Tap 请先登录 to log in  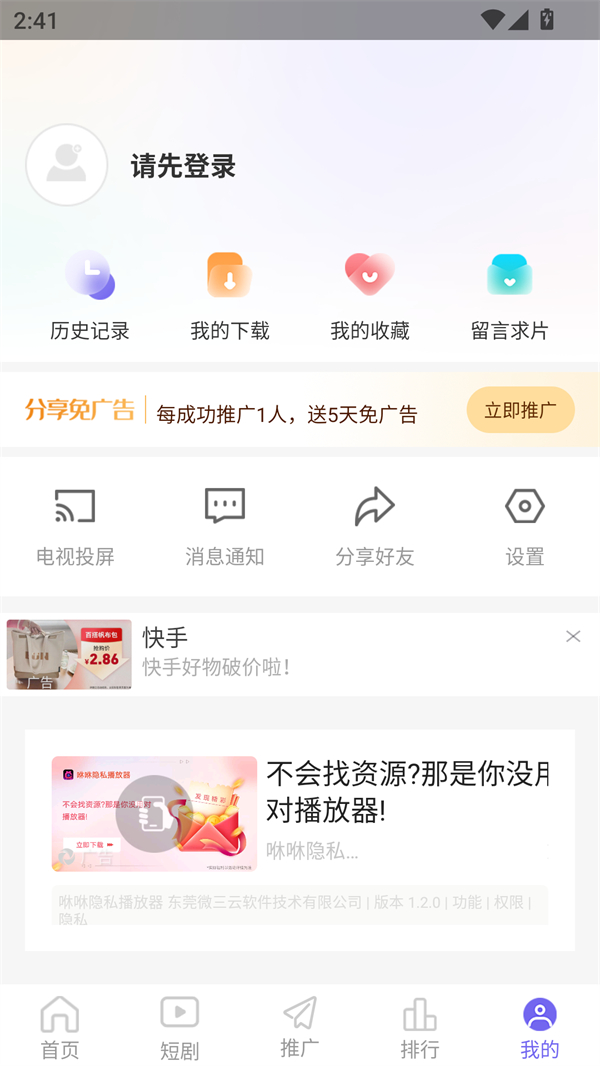(x=183, y=166)
